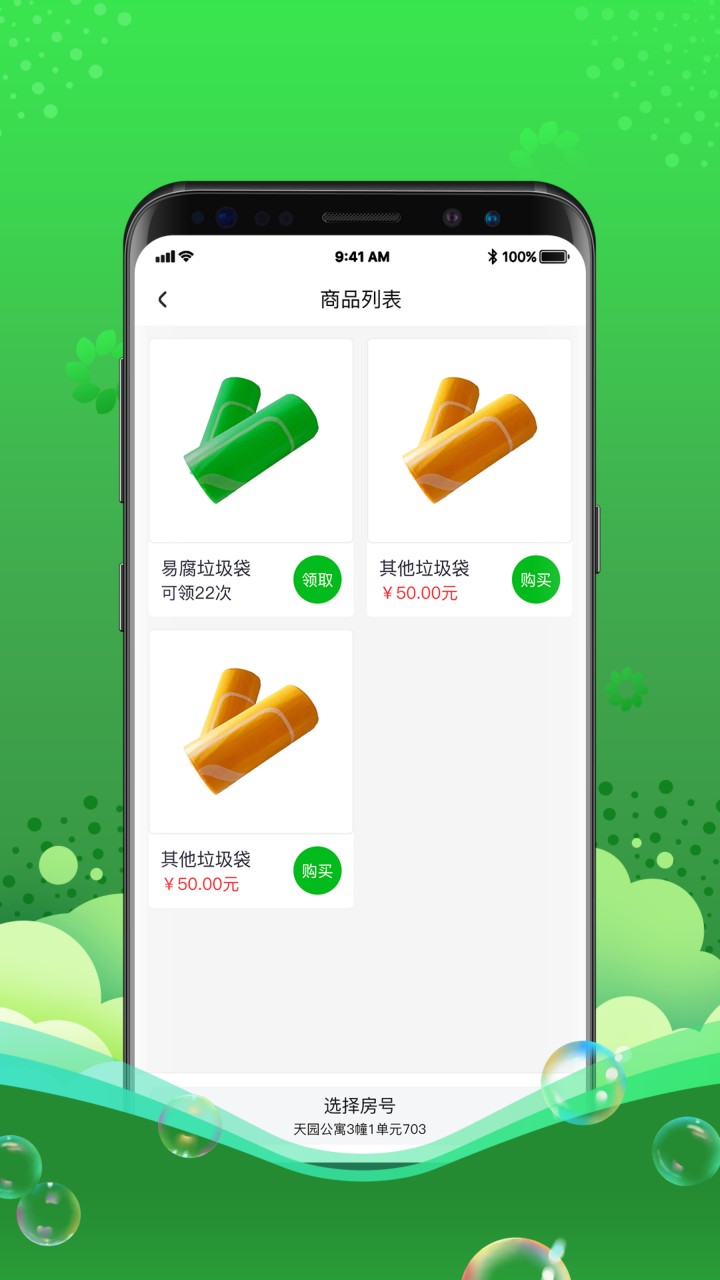Screen dimensions: 720x1280
Task: Tap the green garbage bag product image
Action: click(x=251, y=440)
